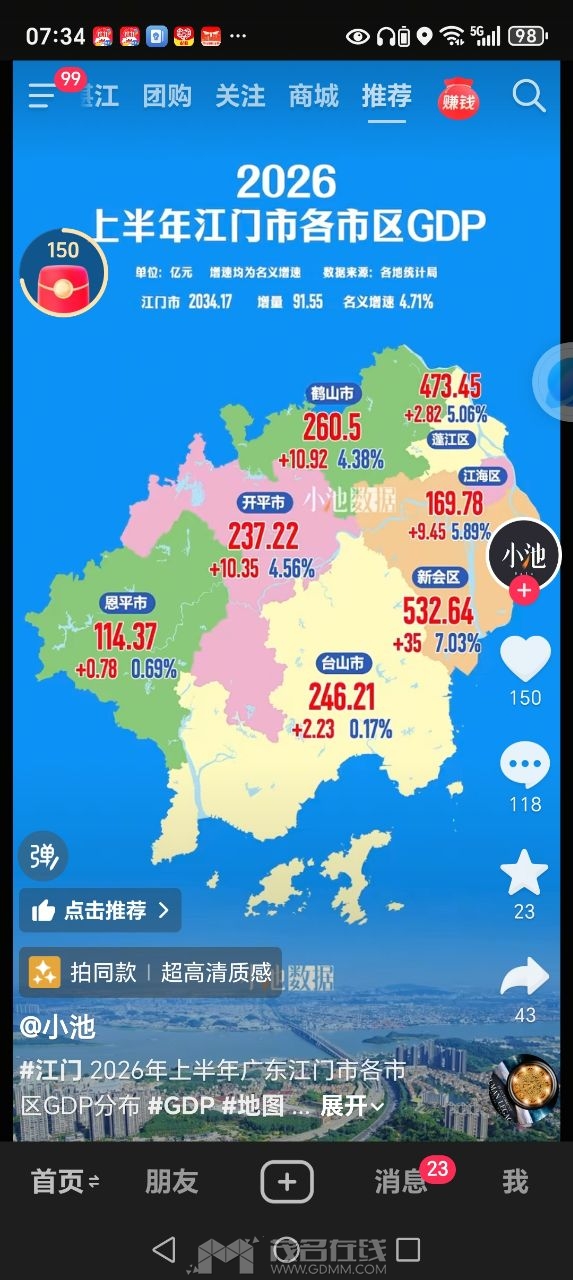Follow 小池 with the red plus

tap(524, 591)
